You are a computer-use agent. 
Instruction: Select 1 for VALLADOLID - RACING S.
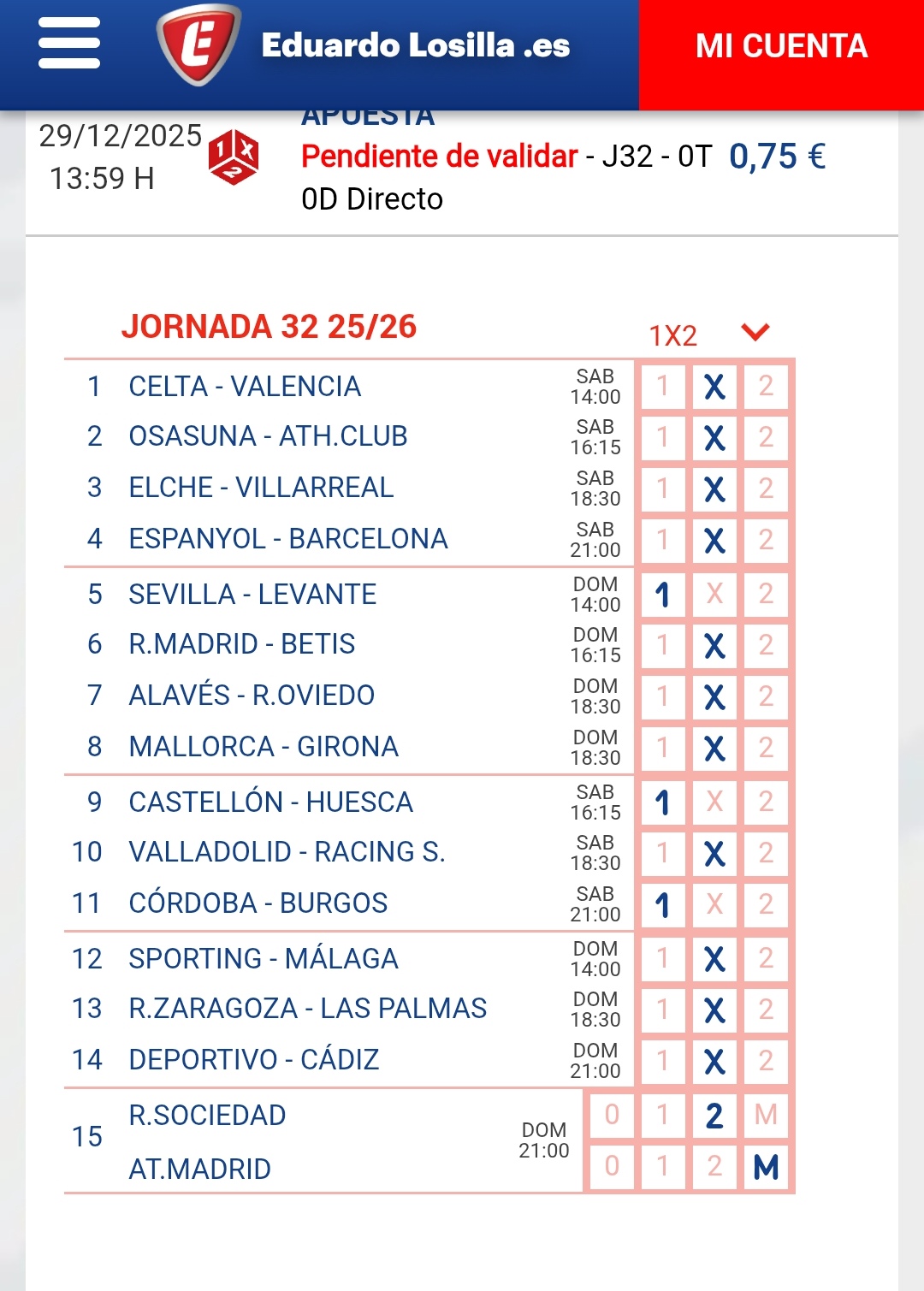coord(662,853)
